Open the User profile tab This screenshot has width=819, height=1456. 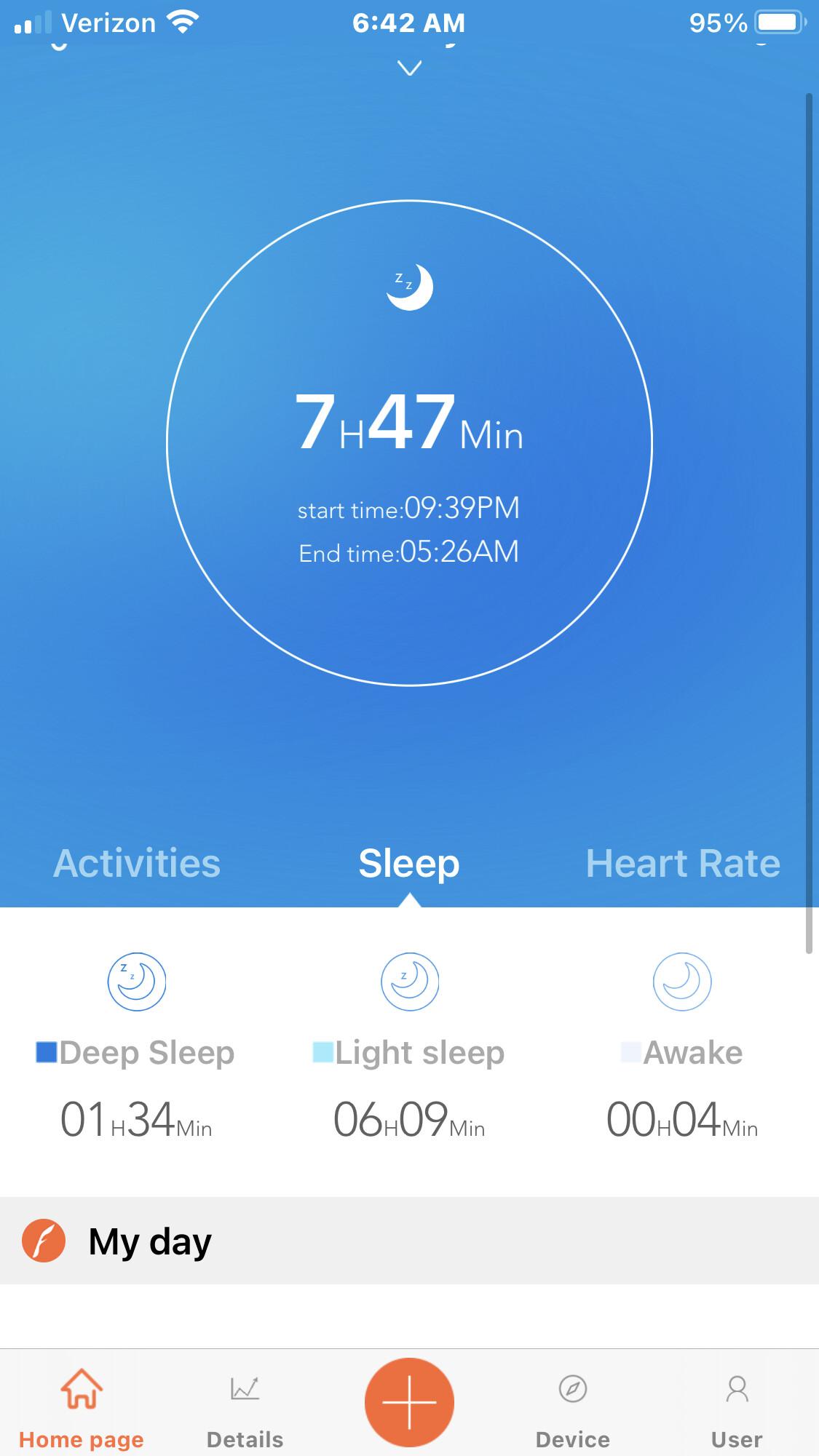pos(737,1409)
